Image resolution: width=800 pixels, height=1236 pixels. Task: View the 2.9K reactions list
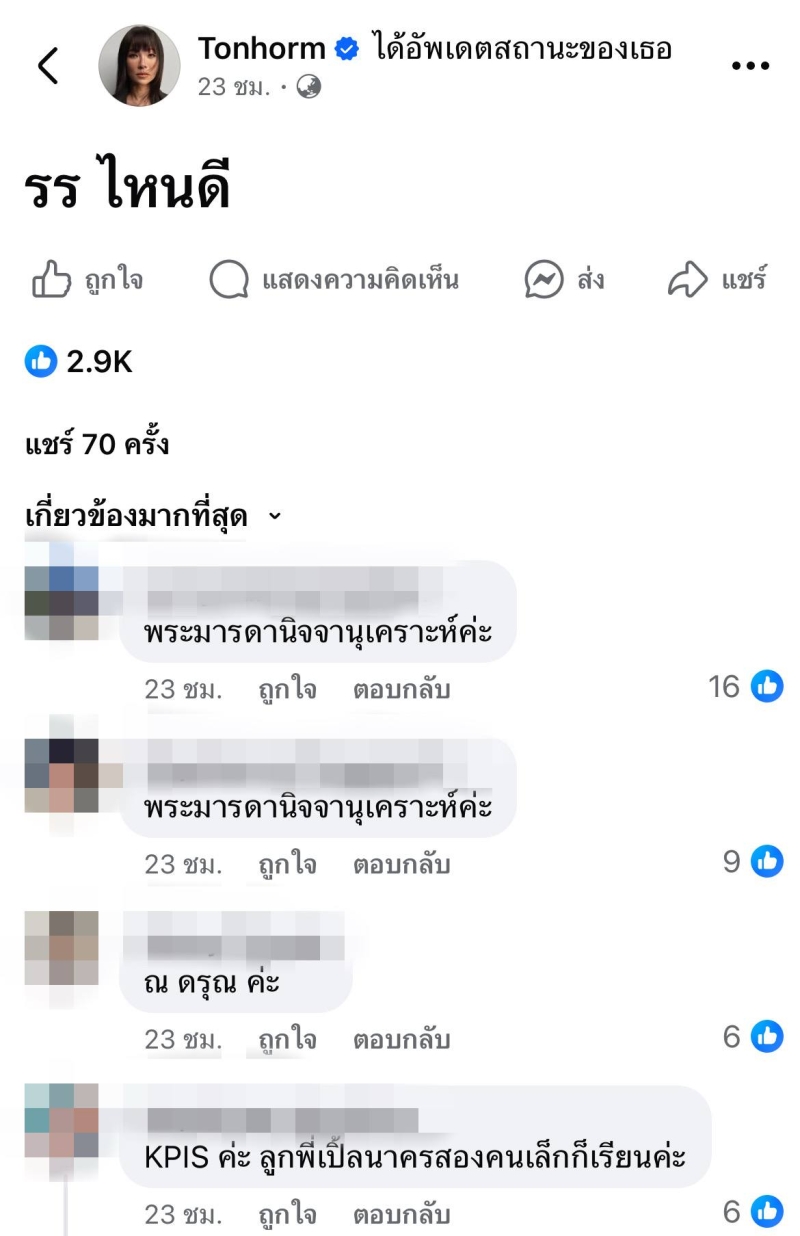[80, 362]
